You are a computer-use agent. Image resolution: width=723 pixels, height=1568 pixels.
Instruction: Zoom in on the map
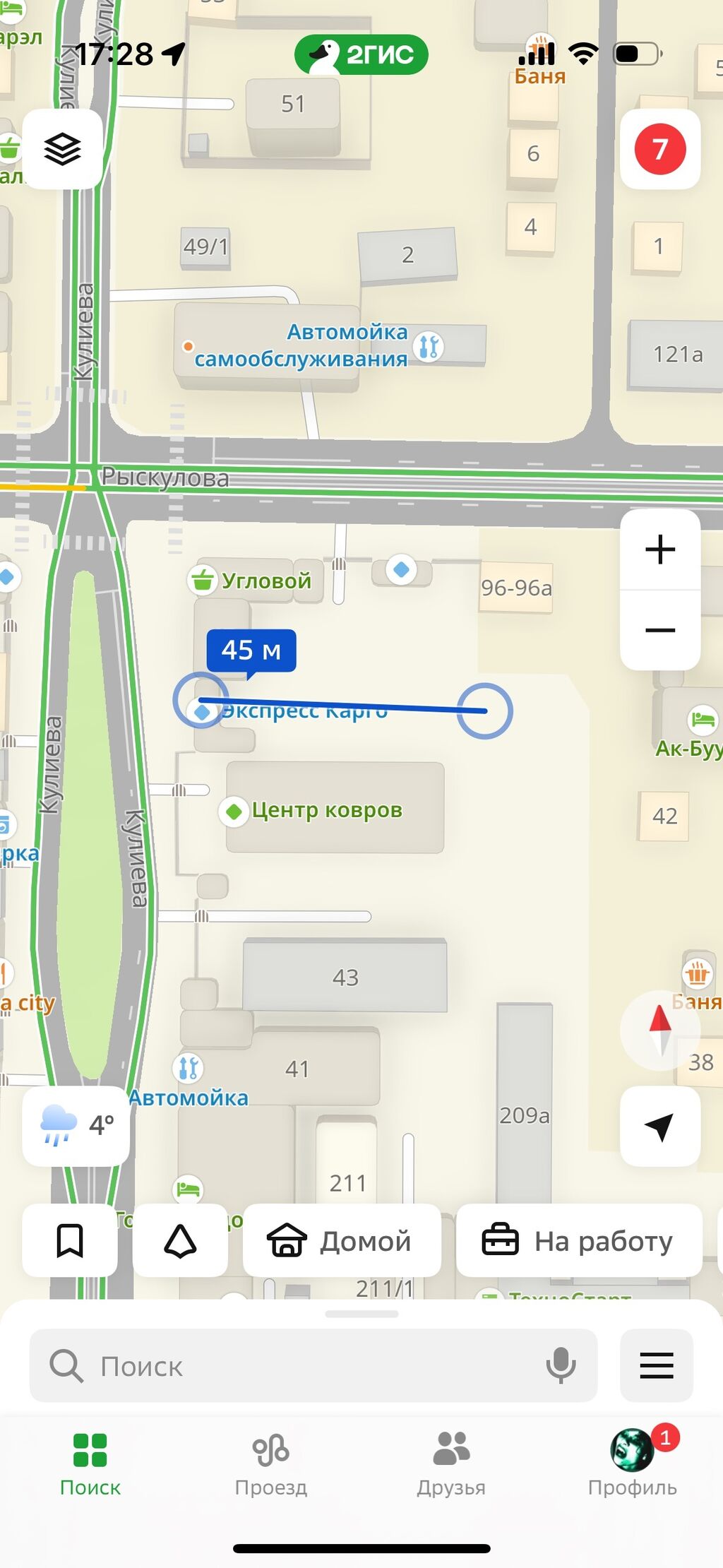click(659, 550)
